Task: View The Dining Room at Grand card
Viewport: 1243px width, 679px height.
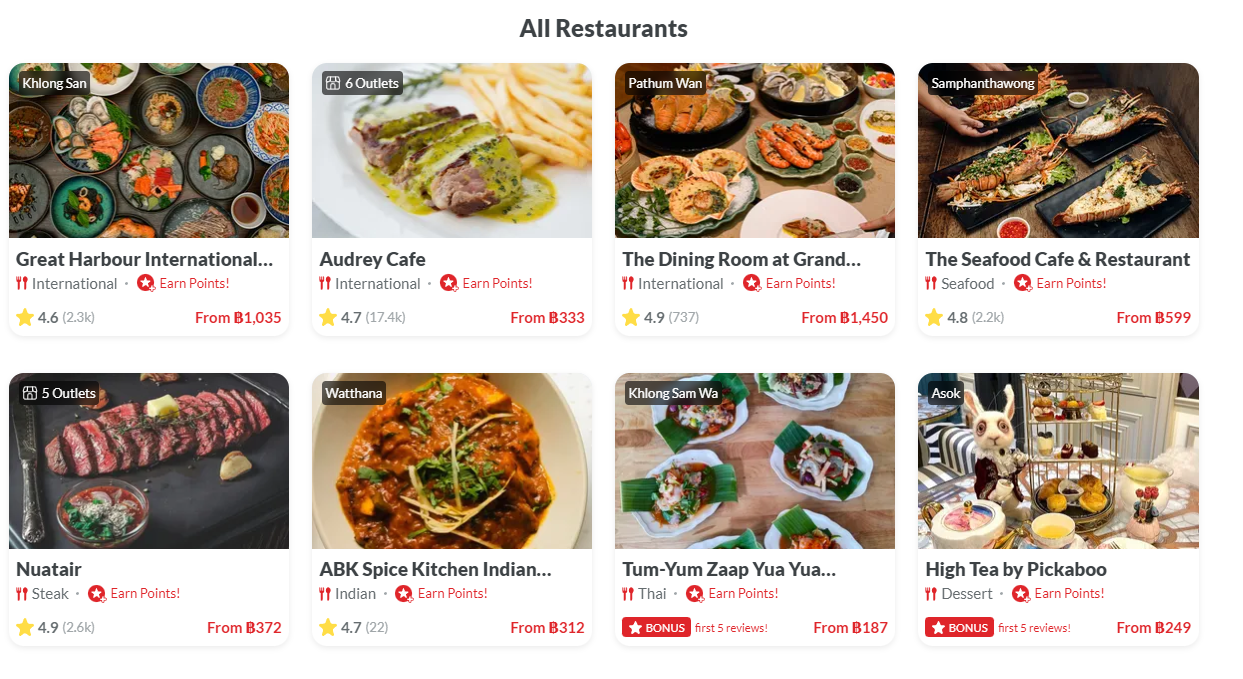Action: click(x=754, y=198)
